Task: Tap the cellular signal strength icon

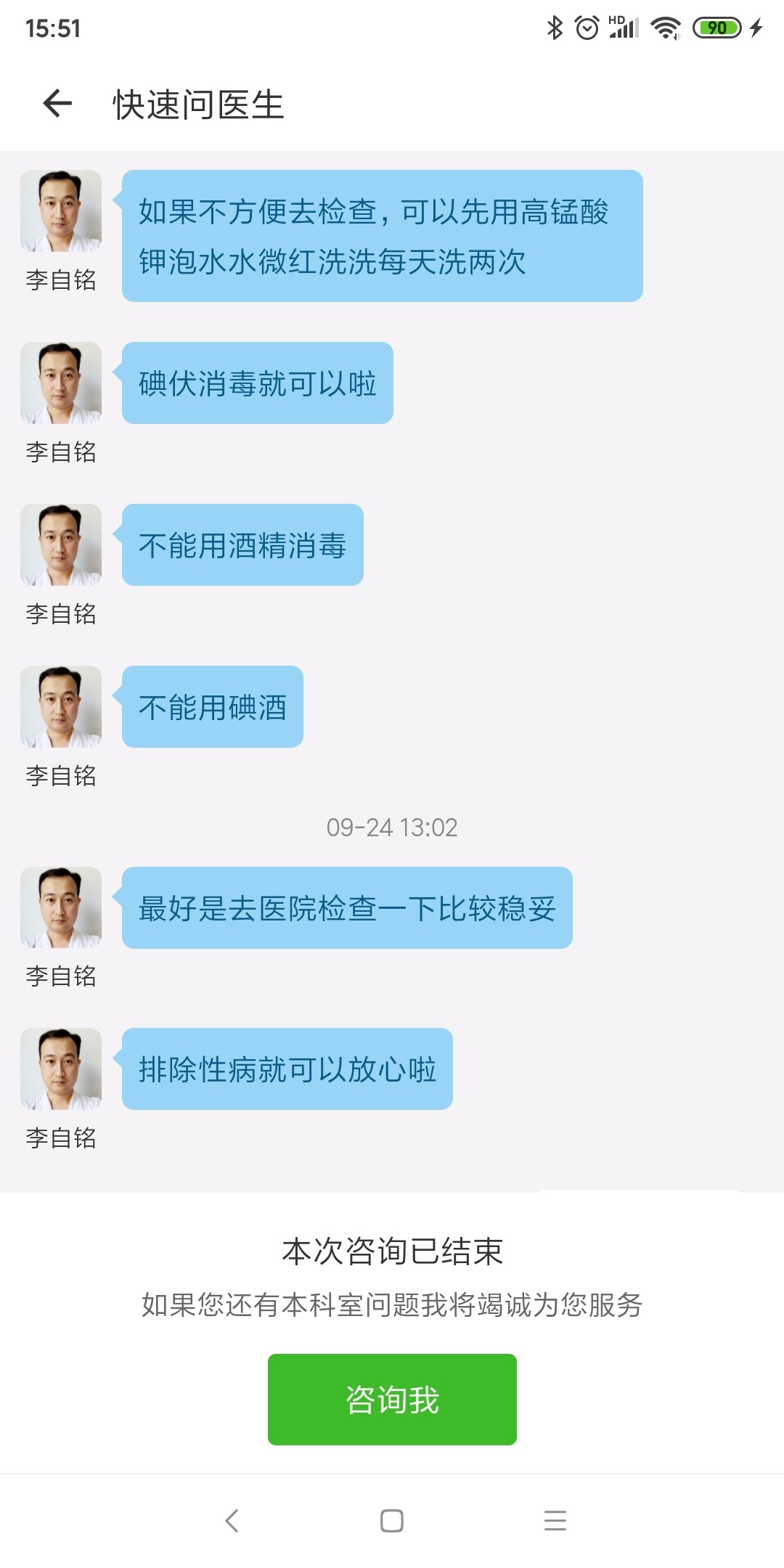Action: pyautogui.click(x=624, y=28)
